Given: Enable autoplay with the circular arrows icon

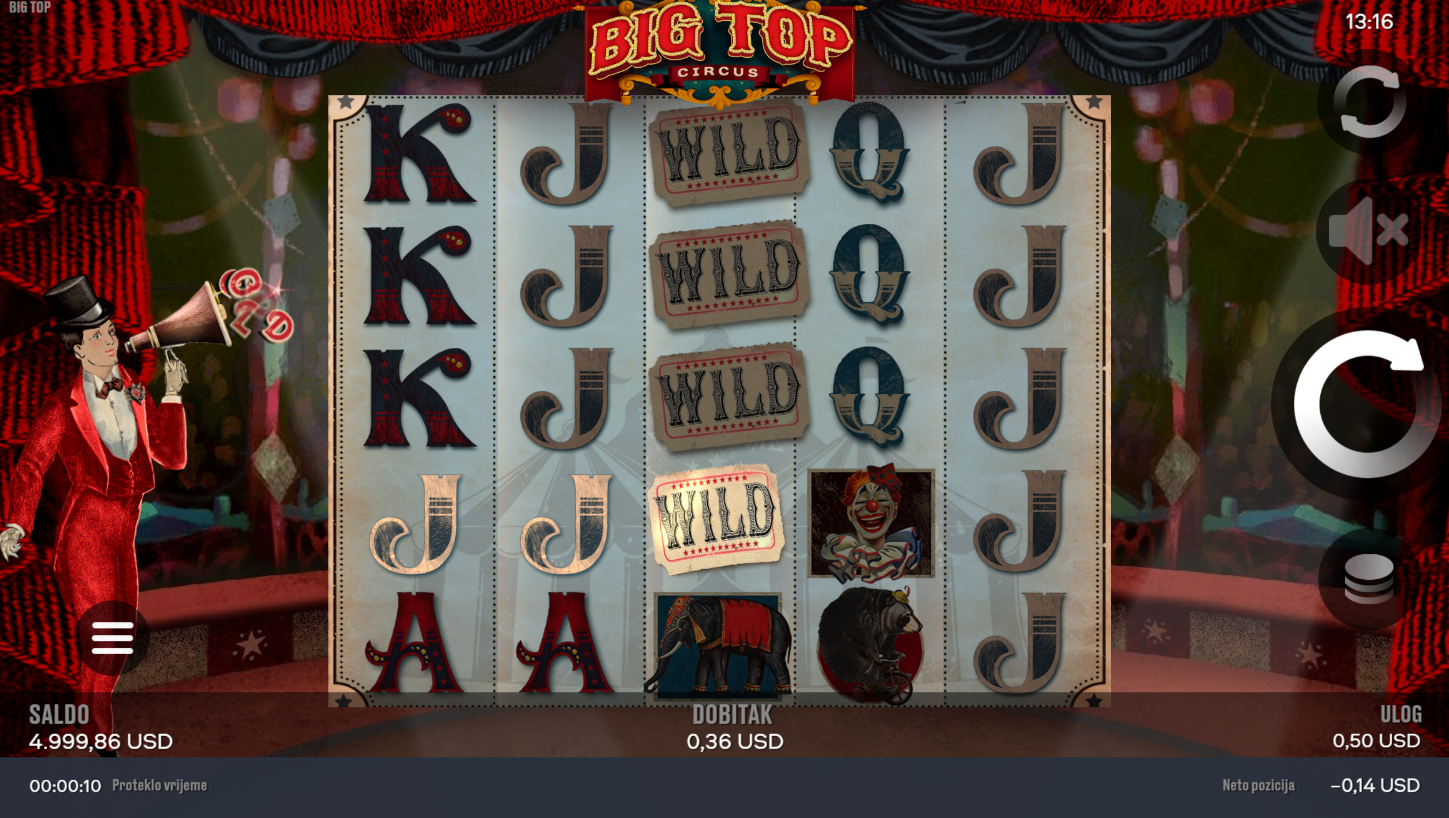Looking at the screenshot, I should click(1368, 102).
